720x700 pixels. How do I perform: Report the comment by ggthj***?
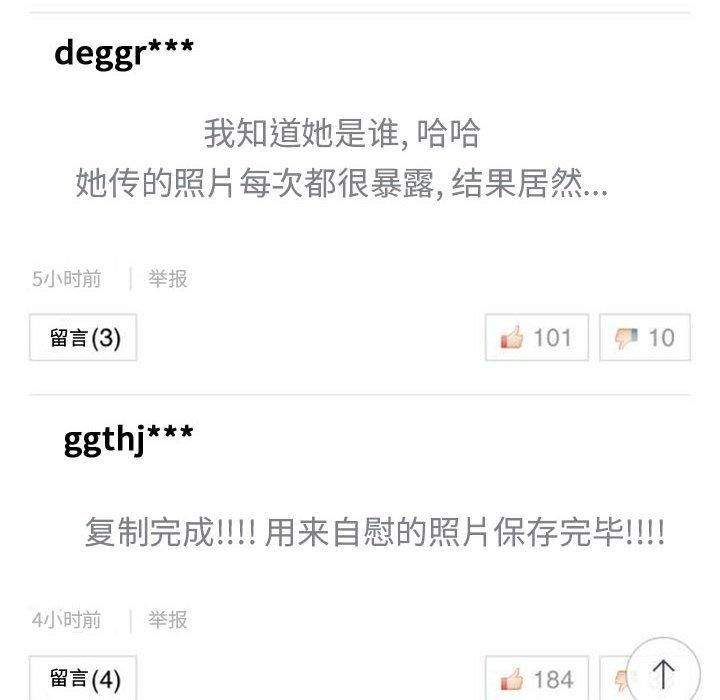click(x=168, y=620)
